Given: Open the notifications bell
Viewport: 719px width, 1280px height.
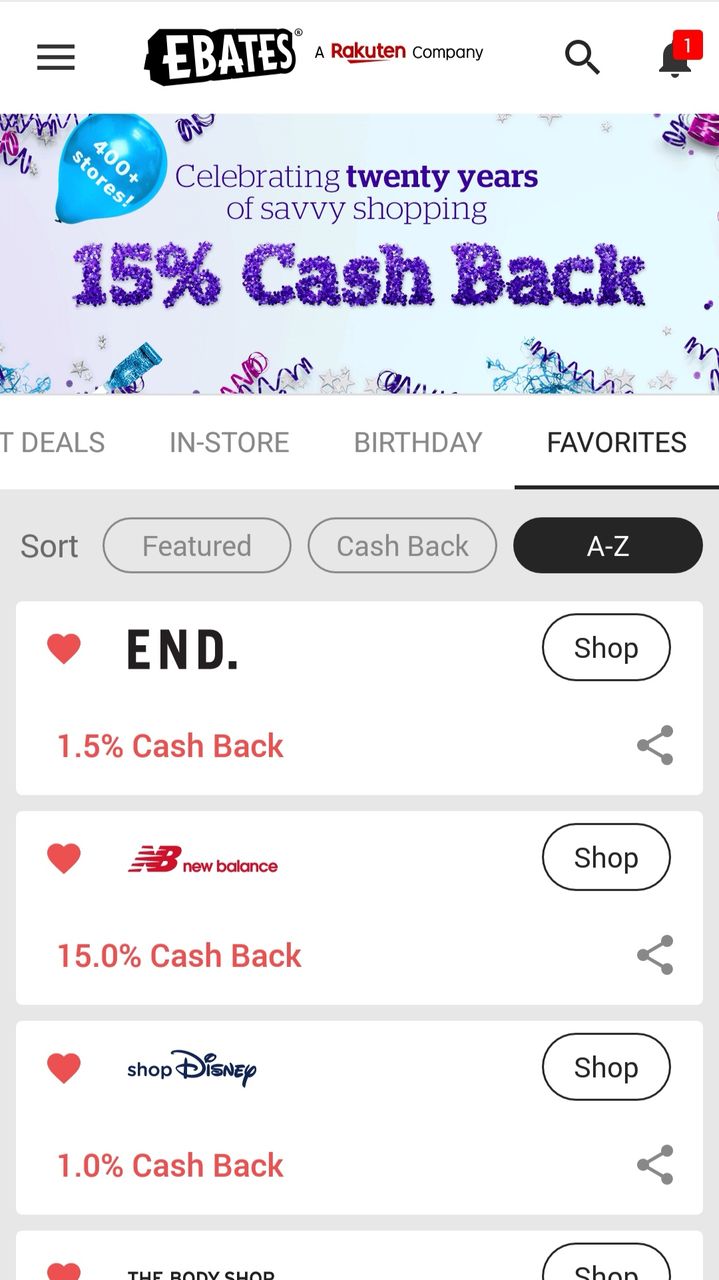Looking at the screenshot, I should tap(676, 57).
